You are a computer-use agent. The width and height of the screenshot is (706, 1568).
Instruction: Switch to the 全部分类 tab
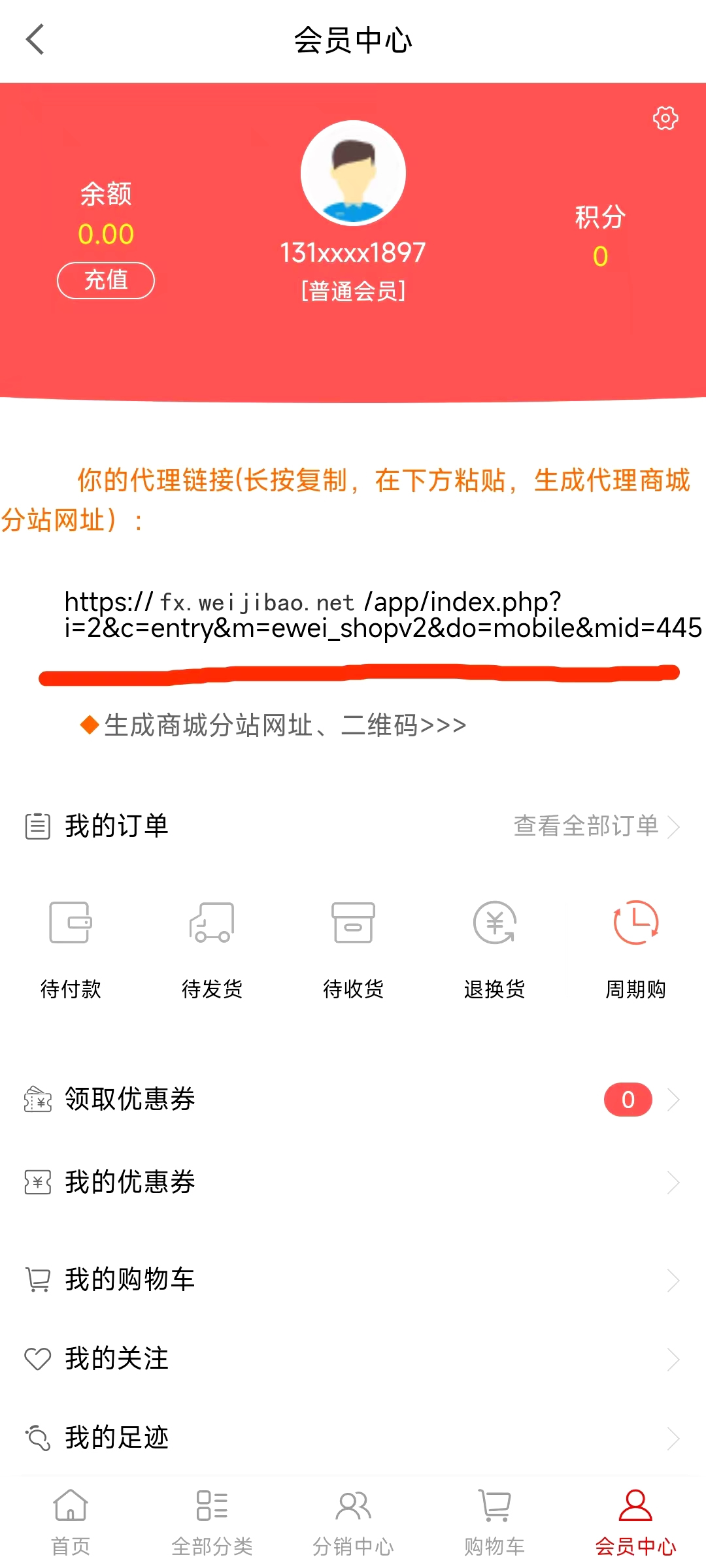(x=212, y=1522)
